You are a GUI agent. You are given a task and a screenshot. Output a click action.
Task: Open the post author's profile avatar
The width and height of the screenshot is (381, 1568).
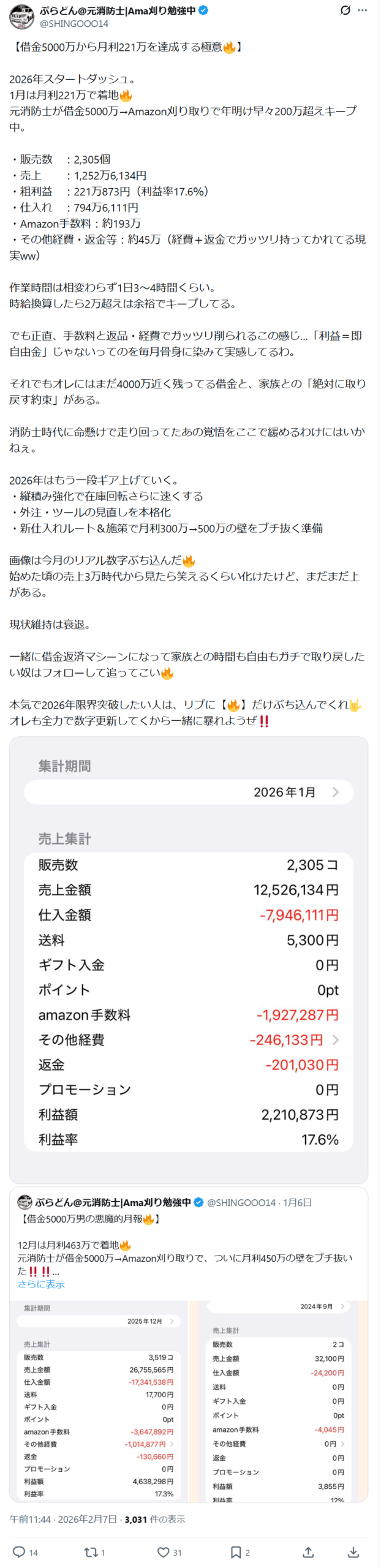pos(21,17)
